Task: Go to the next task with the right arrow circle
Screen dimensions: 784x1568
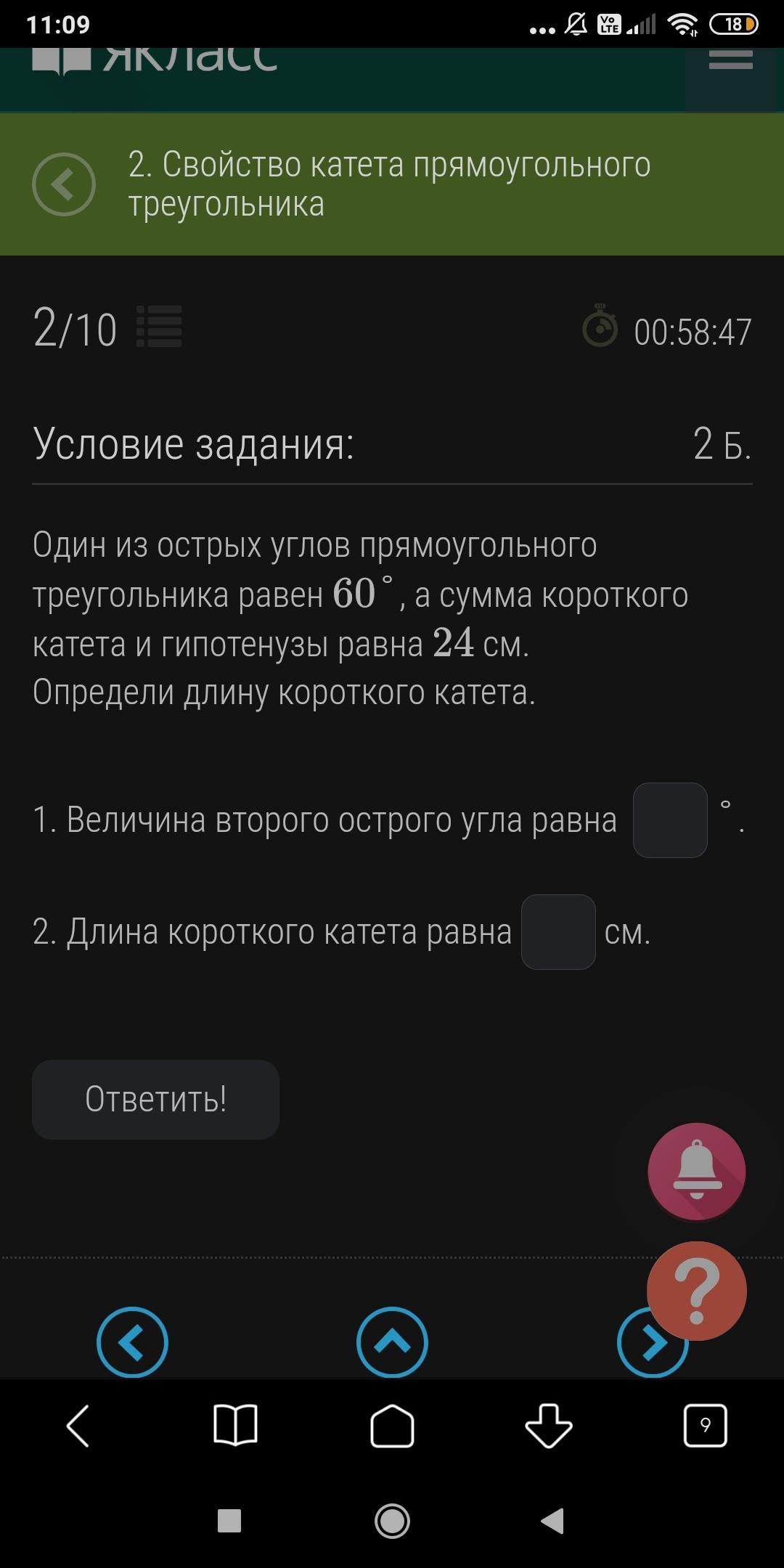Action: pyautogui.click(x=653, y=1342)
